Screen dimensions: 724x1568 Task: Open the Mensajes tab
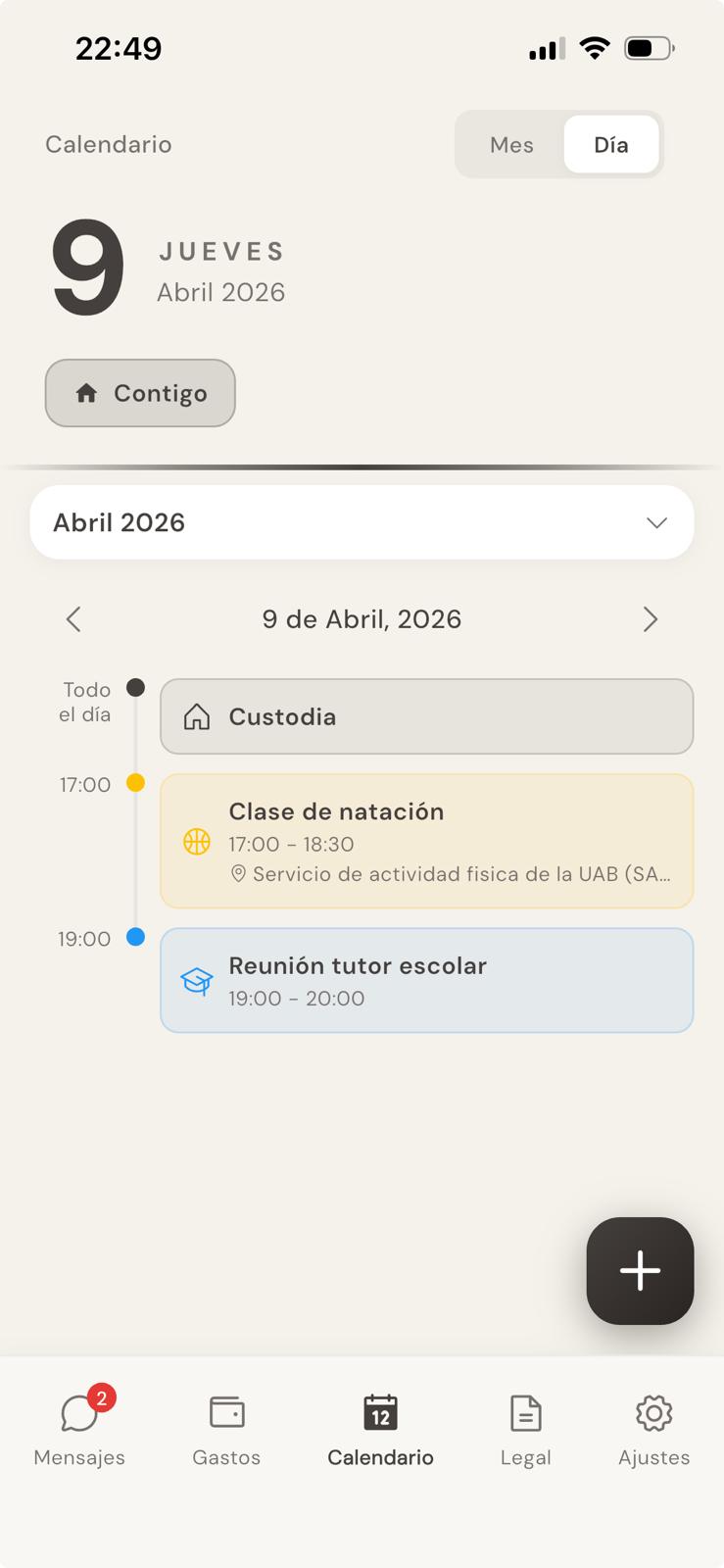[78, 1431]
